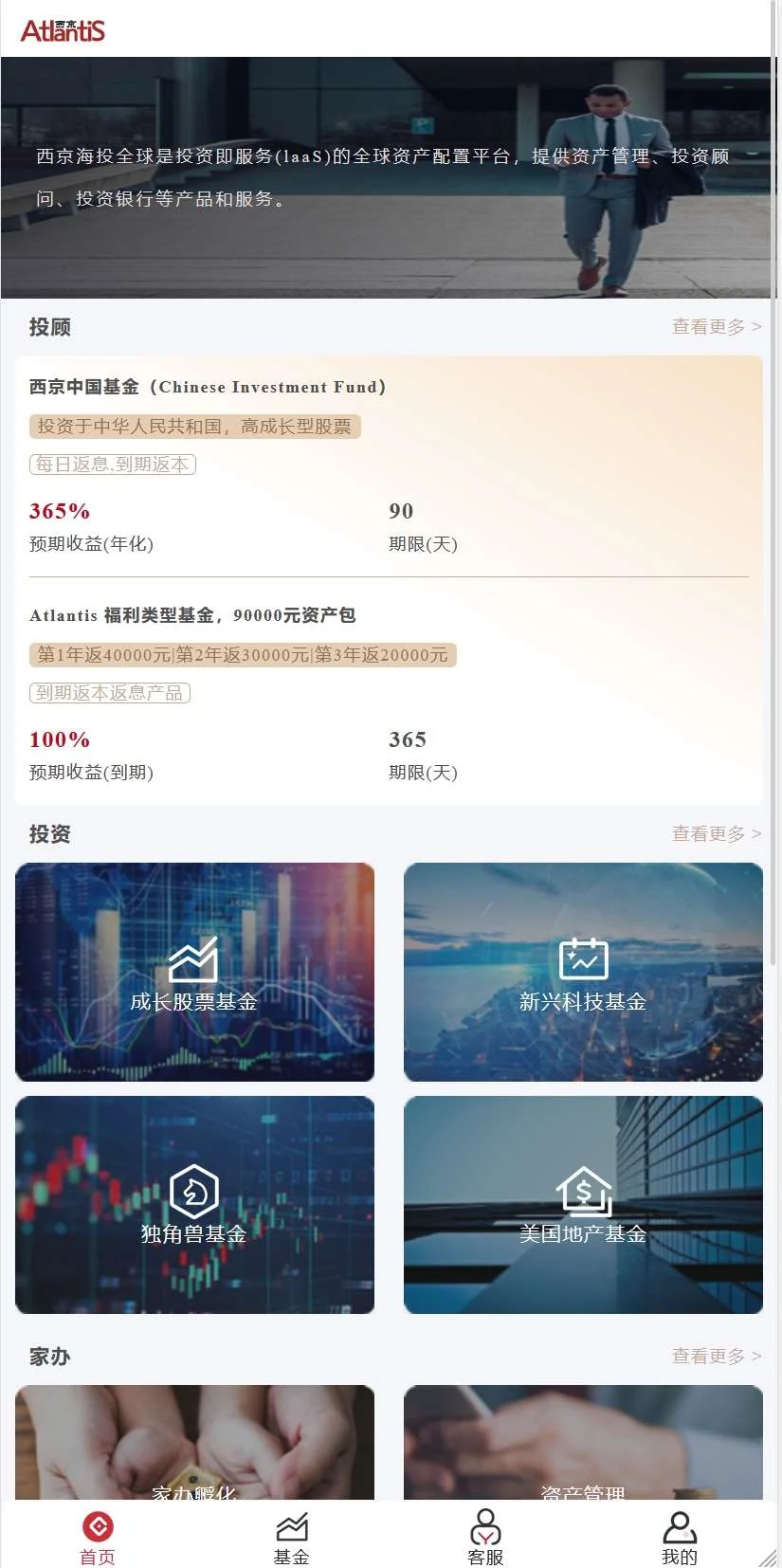Select the 美国地产基金 tile

[583, 1205]
